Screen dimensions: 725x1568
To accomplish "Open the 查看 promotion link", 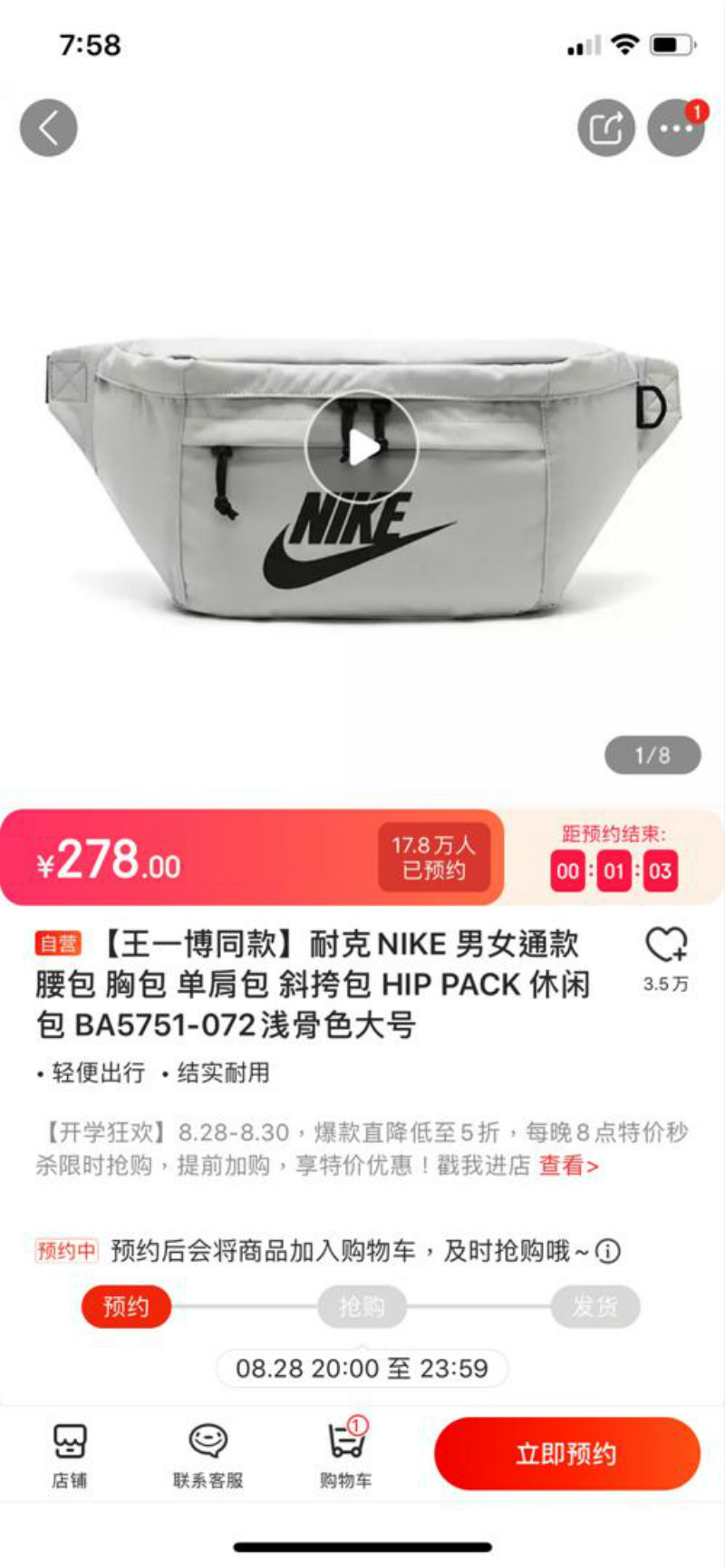I will [568, 1166].
